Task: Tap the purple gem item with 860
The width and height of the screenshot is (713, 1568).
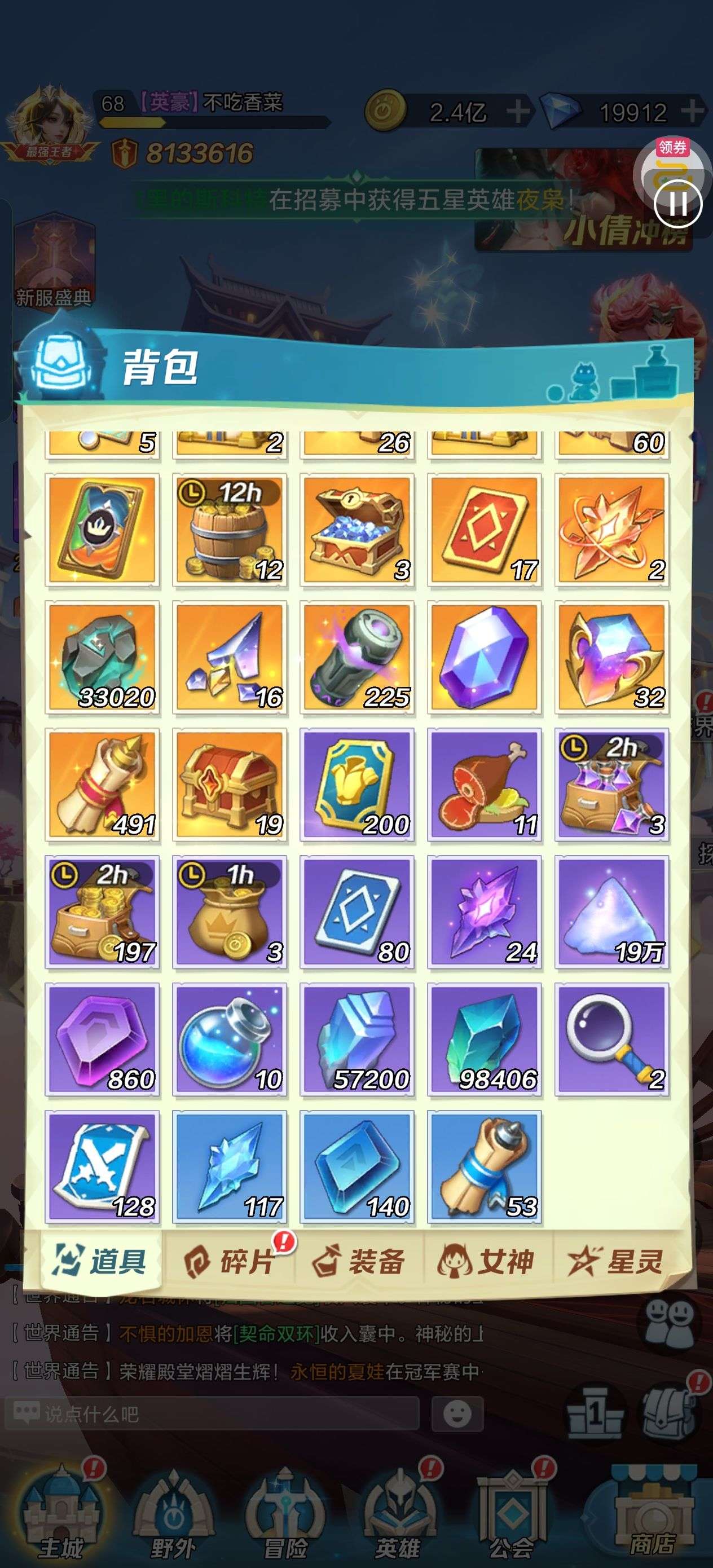Action: tap(102, 1040)
